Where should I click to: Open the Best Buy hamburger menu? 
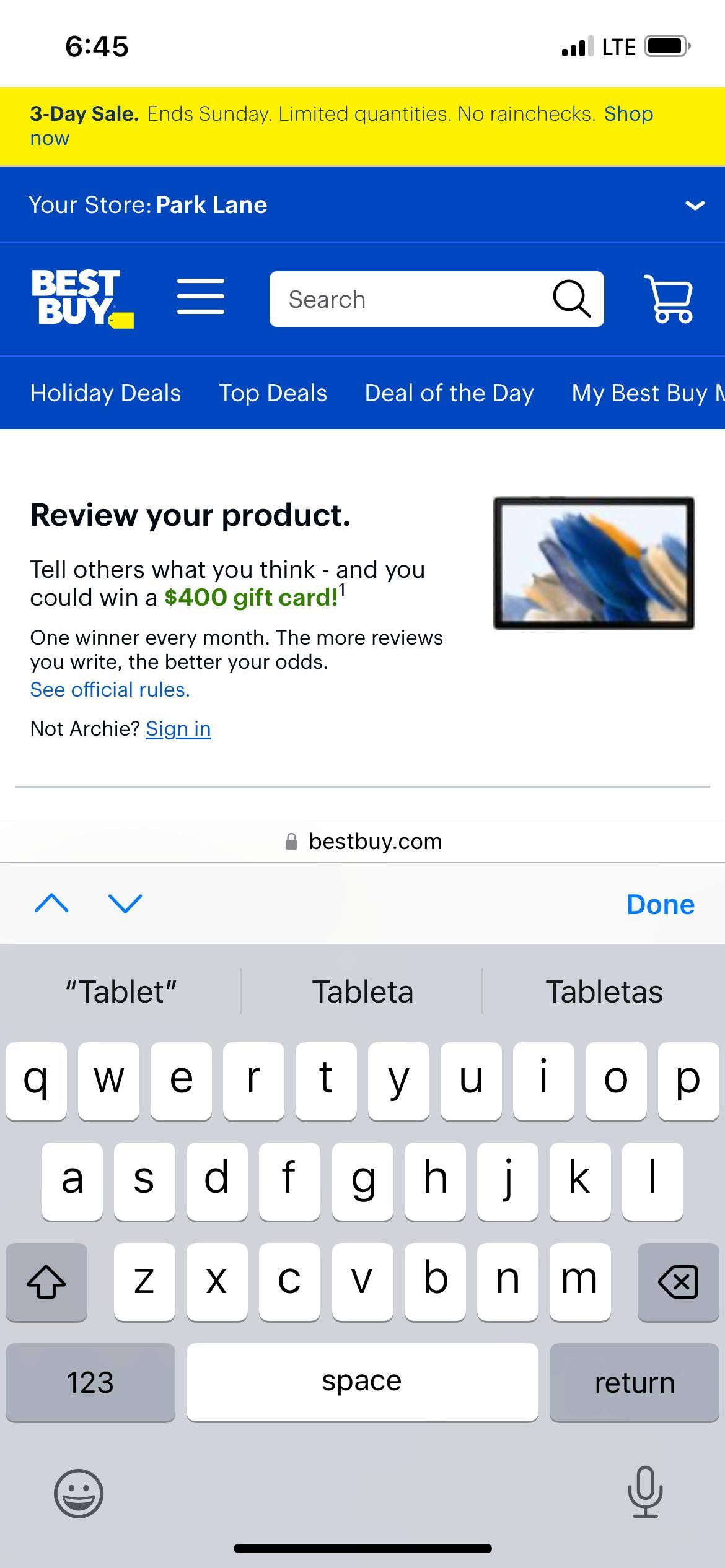(200, 297)
